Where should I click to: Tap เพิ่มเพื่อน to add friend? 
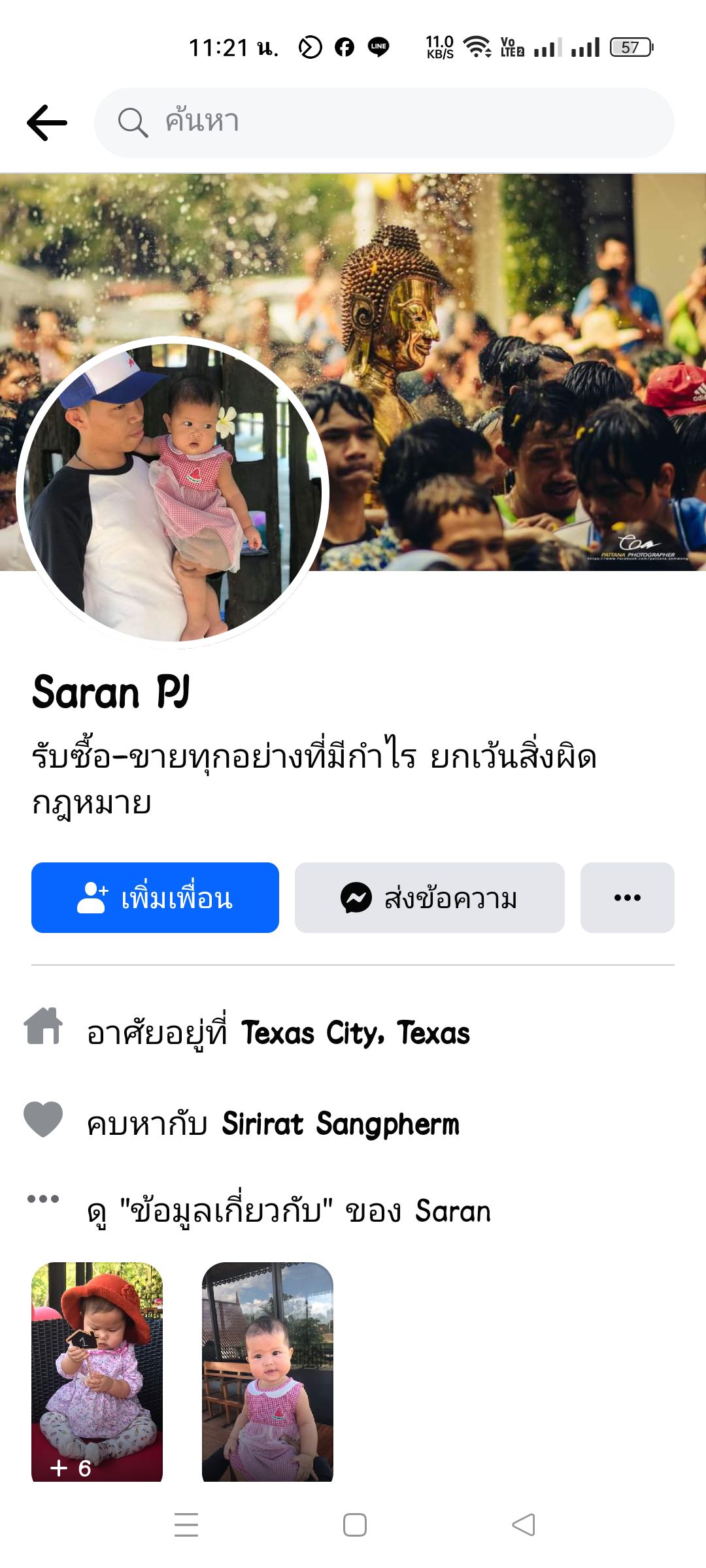point(155,898)
